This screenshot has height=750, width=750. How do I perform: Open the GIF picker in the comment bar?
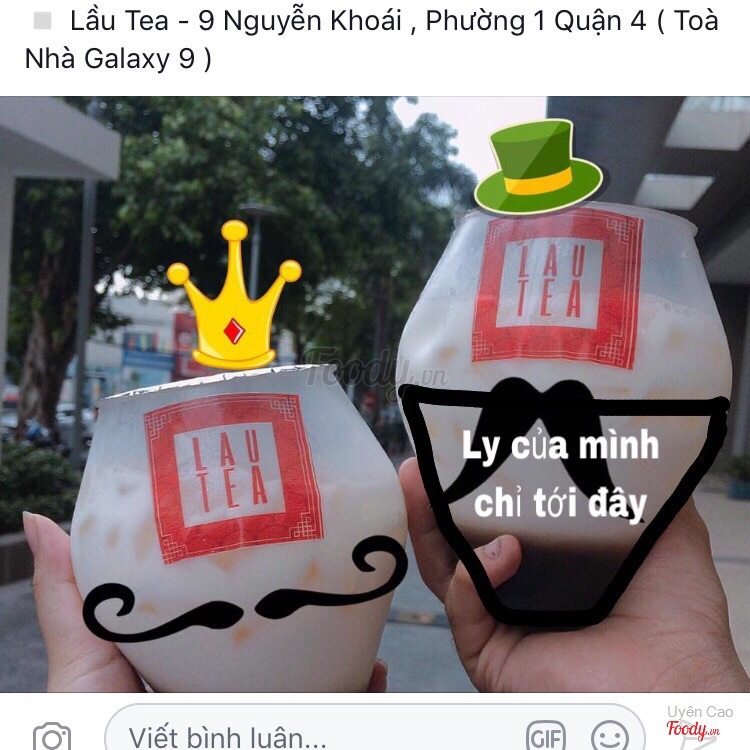(546, 738)
